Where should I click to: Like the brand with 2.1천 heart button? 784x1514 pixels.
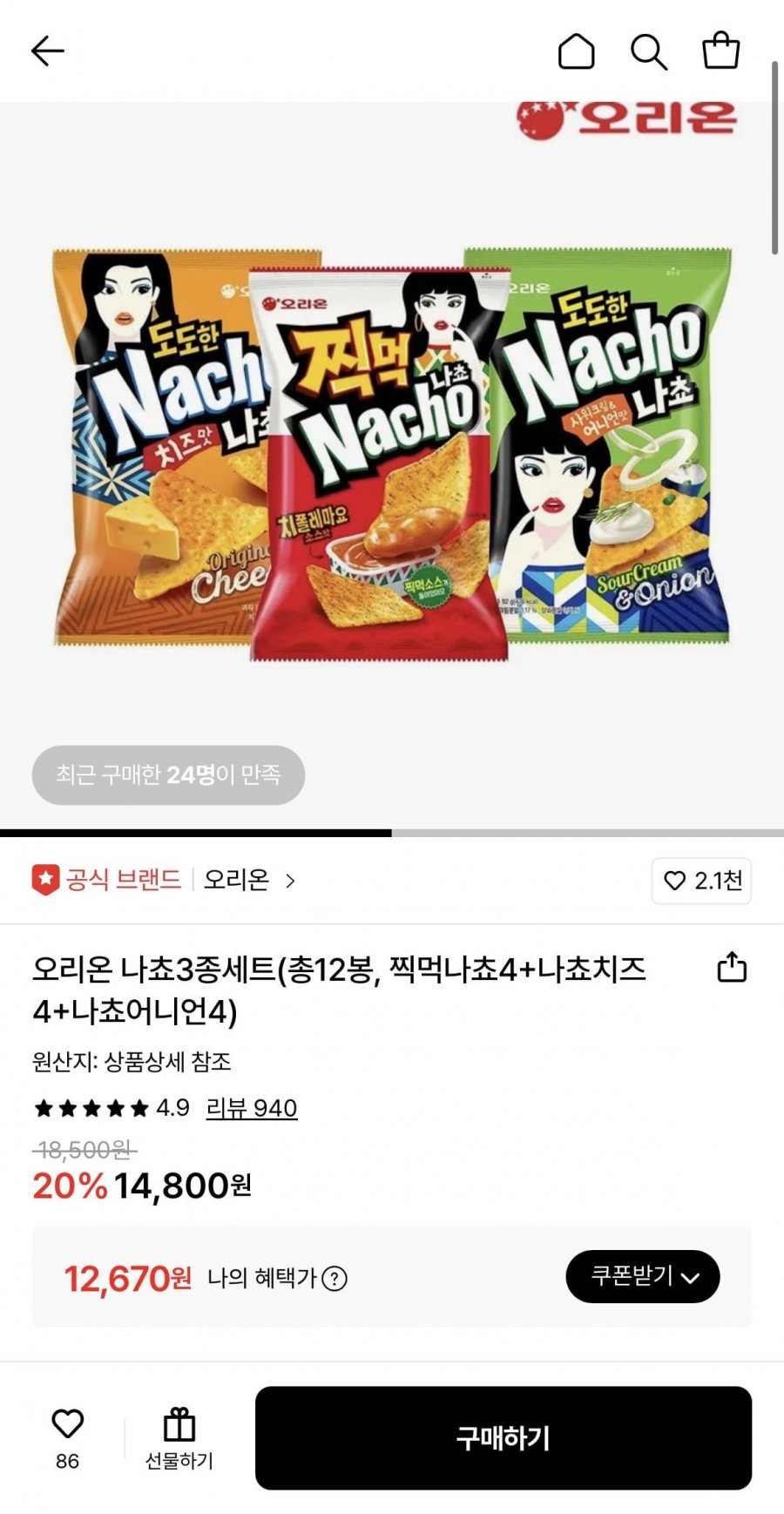[702, 881]
